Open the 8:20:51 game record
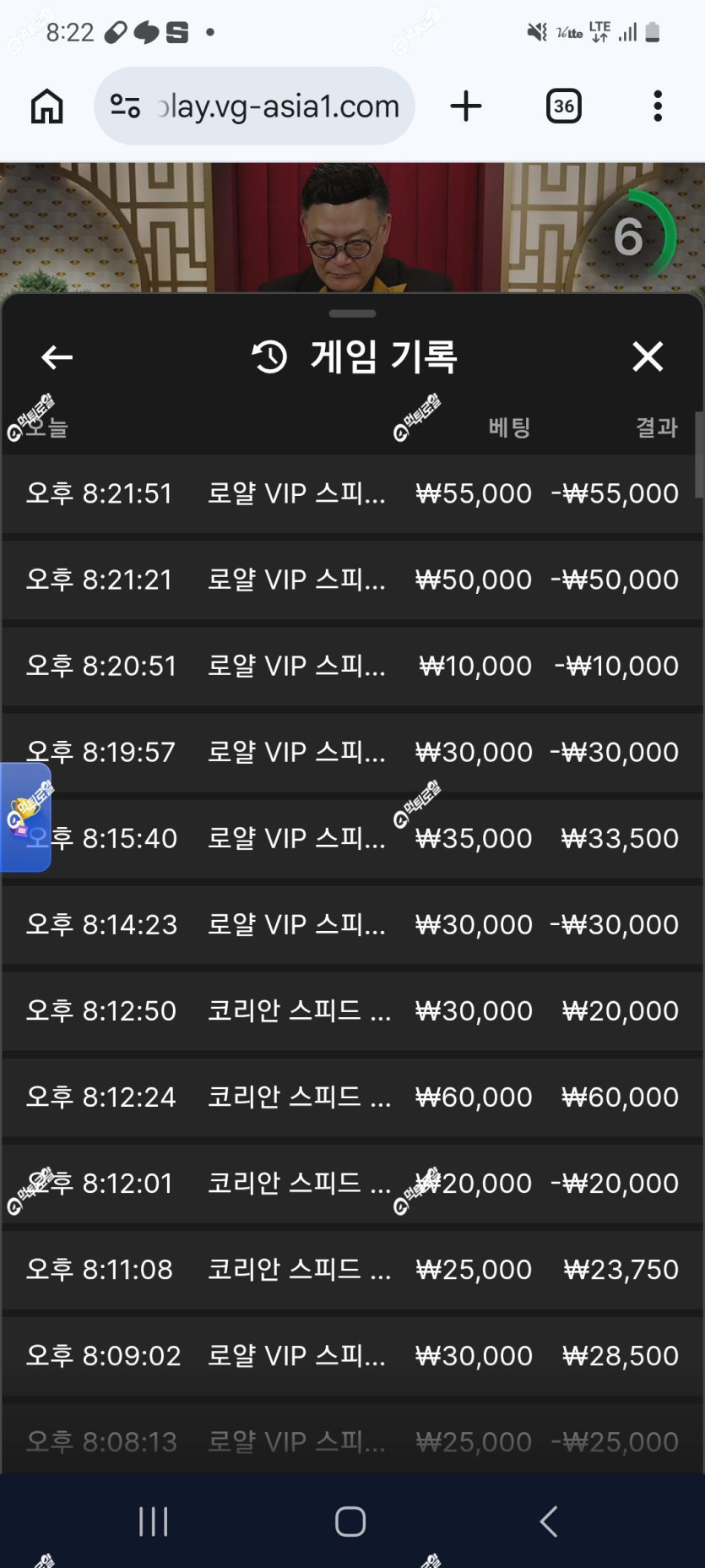Screen dimensions: 705x1568 point(352,666)
